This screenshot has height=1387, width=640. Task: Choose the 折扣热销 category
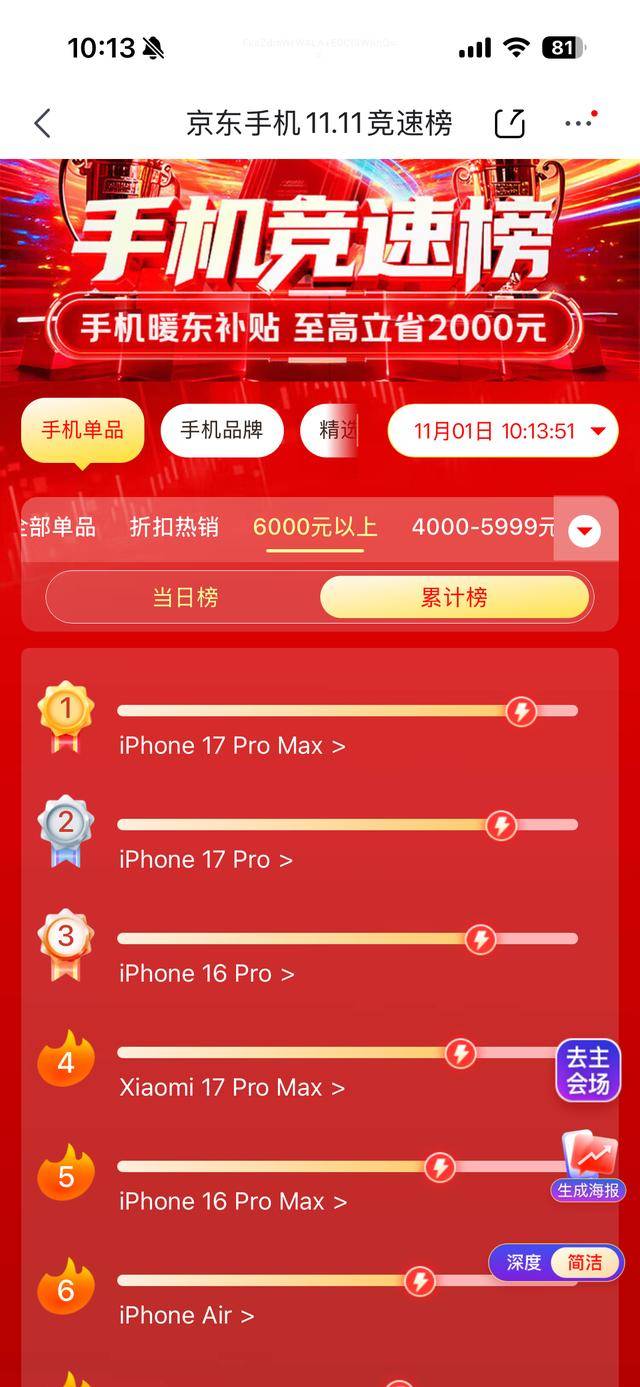tap(174, 527)
